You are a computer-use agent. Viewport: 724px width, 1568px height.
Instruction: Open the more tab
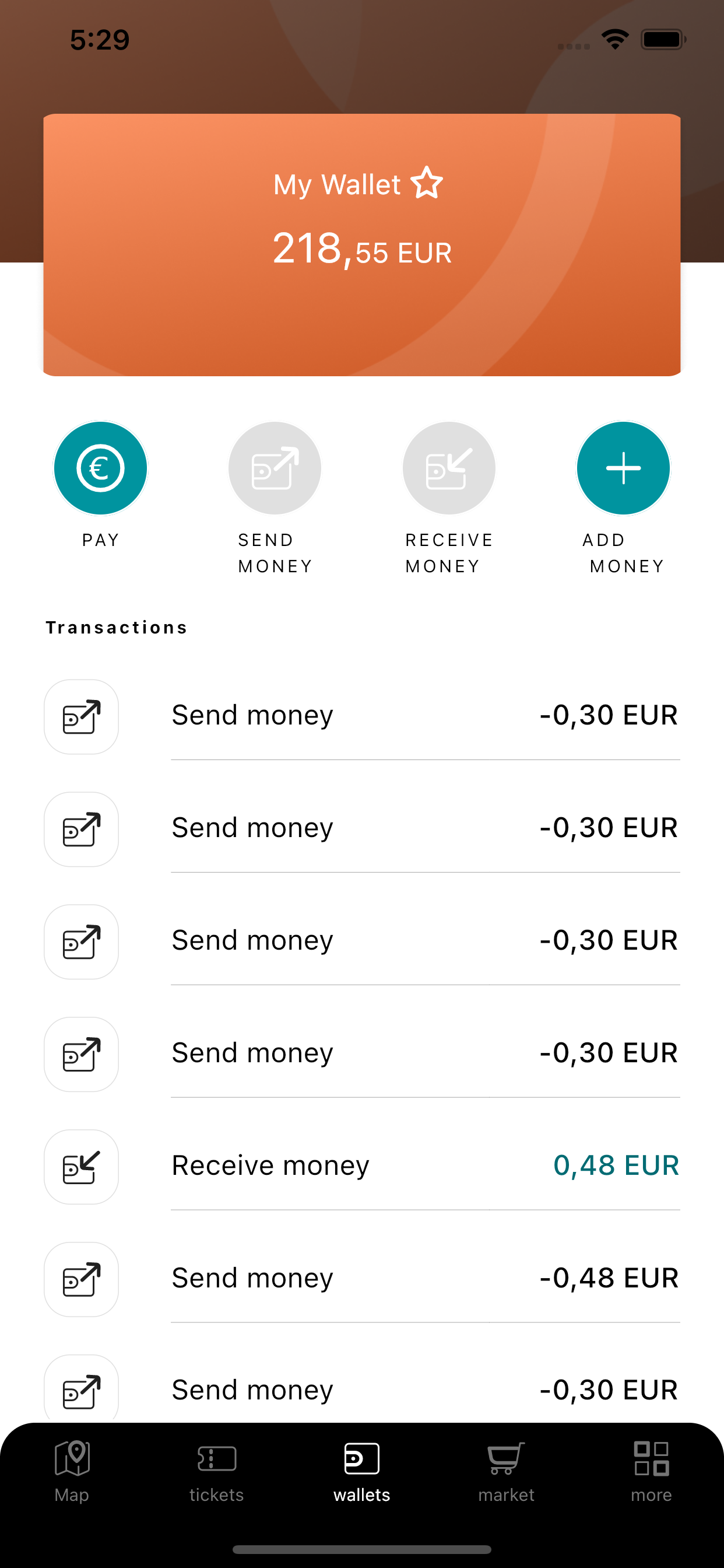pos(651,1472)
